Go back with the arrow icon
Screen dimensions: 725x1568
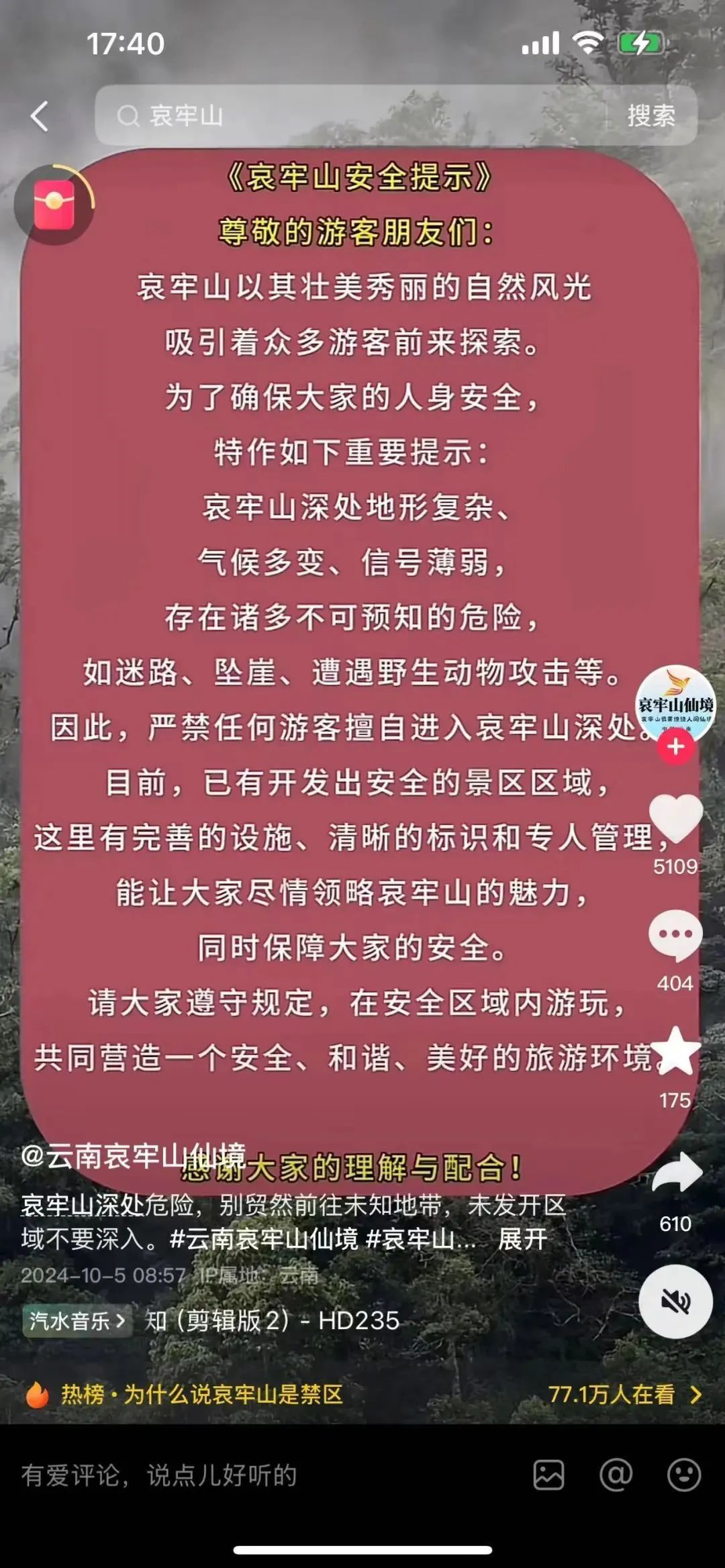coord(40,116)
